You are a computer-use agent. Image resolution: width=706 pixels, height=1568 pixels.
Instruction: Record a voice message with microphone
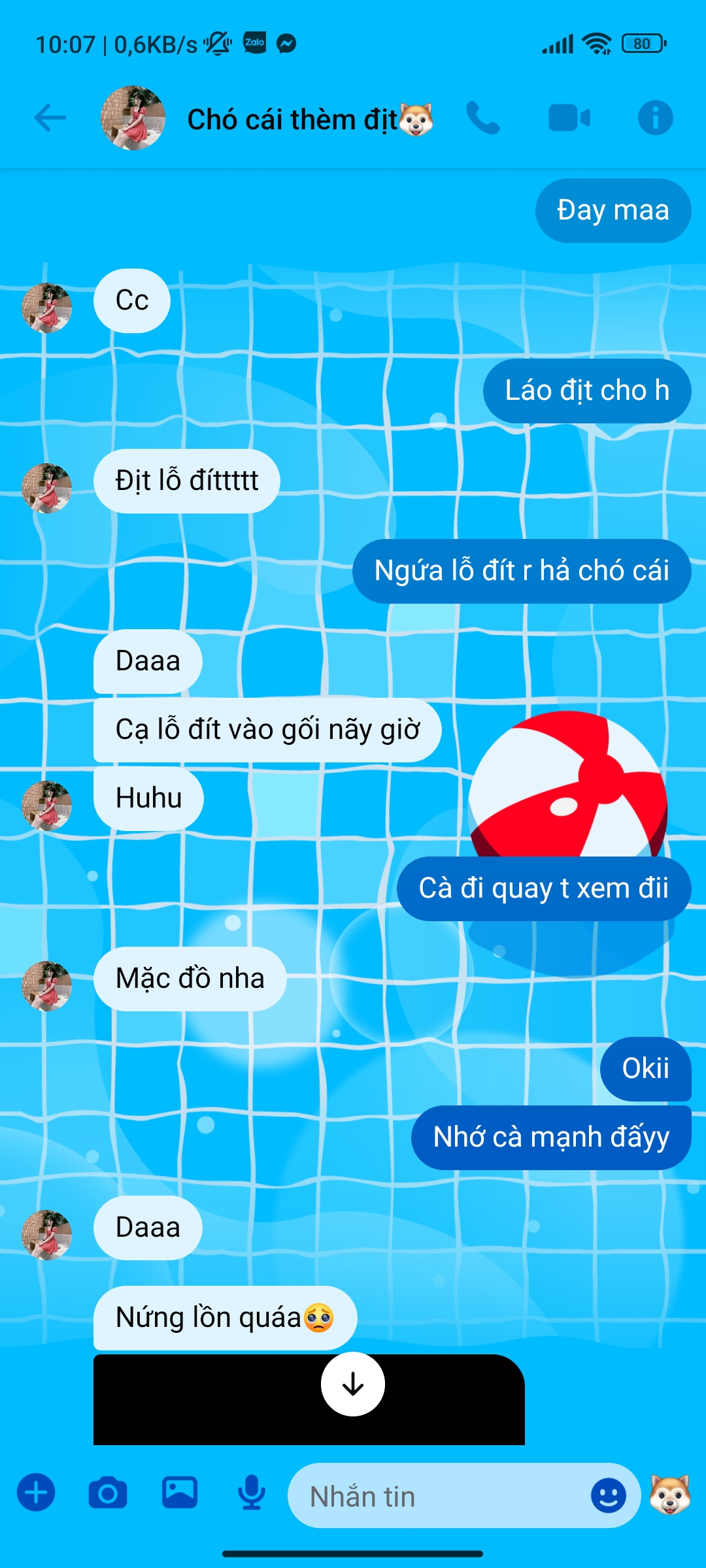[x=252, y=1494]
